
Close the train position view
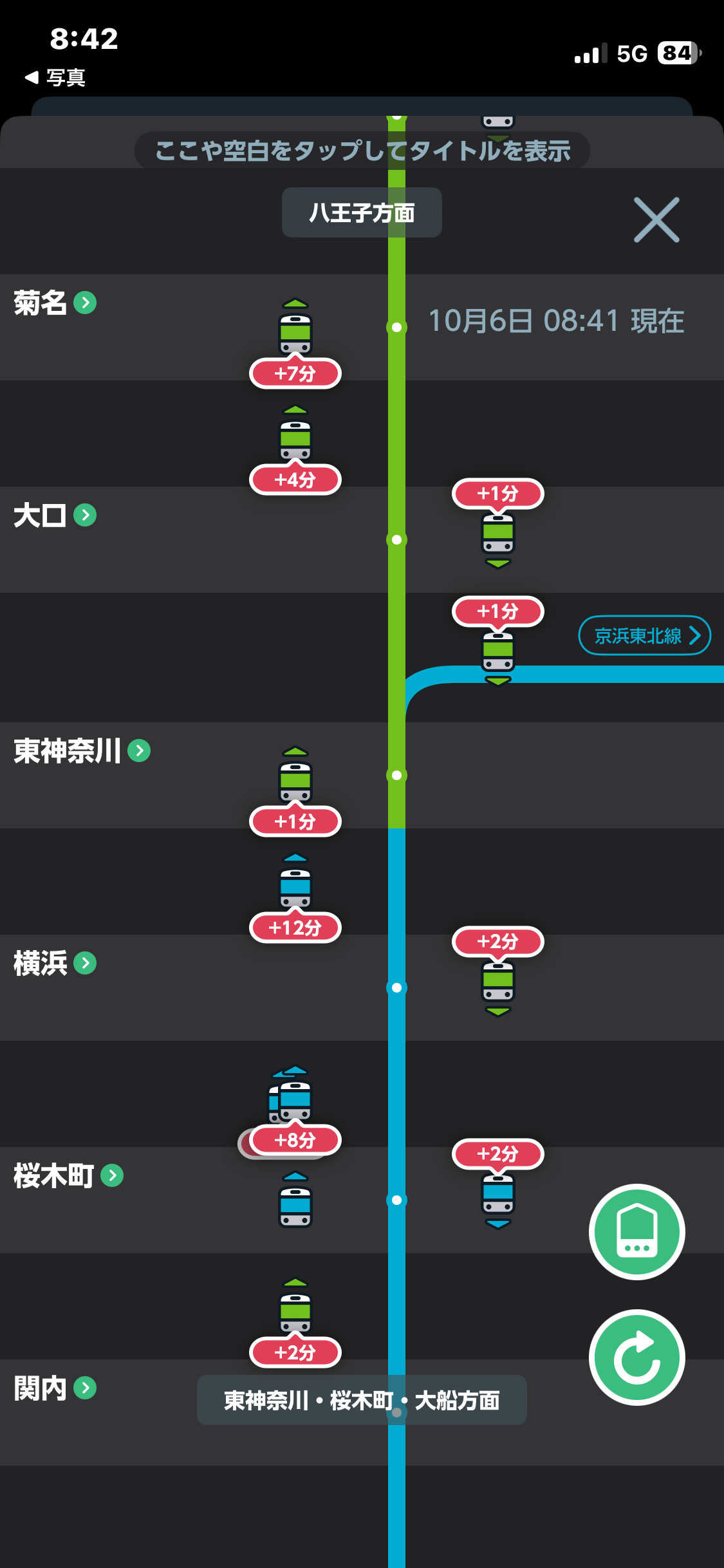pyautogui.click(x=656, y=220)
